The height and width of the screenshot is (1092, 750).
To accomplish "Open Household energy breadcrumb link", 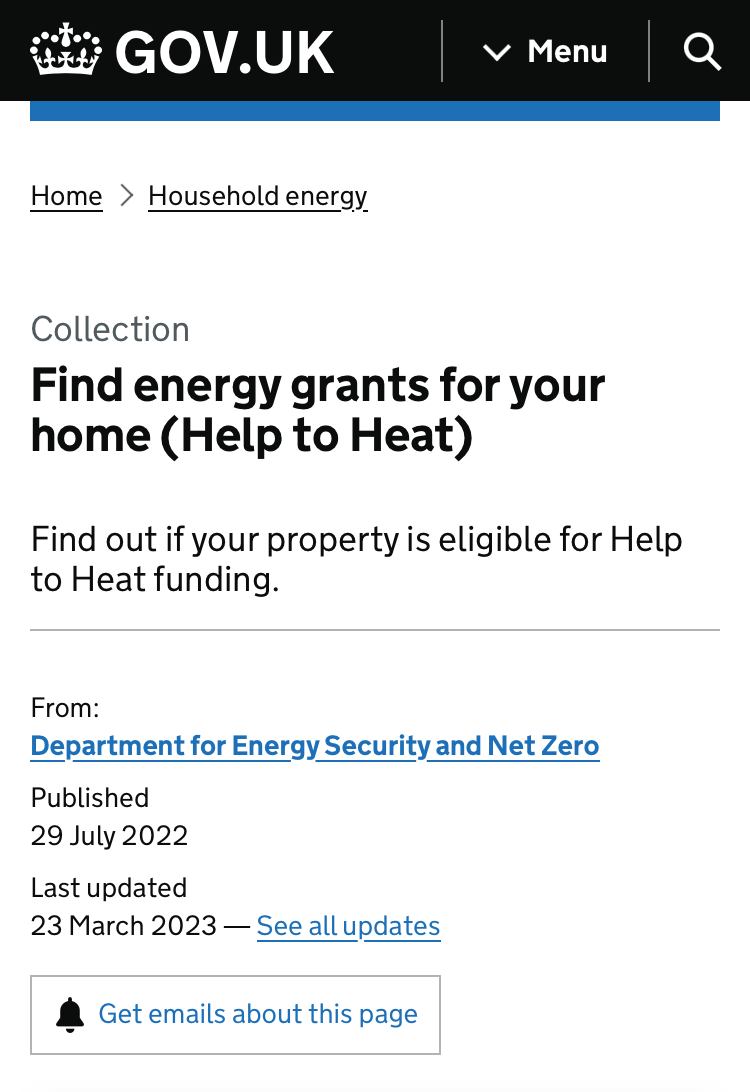I will 258,196.
